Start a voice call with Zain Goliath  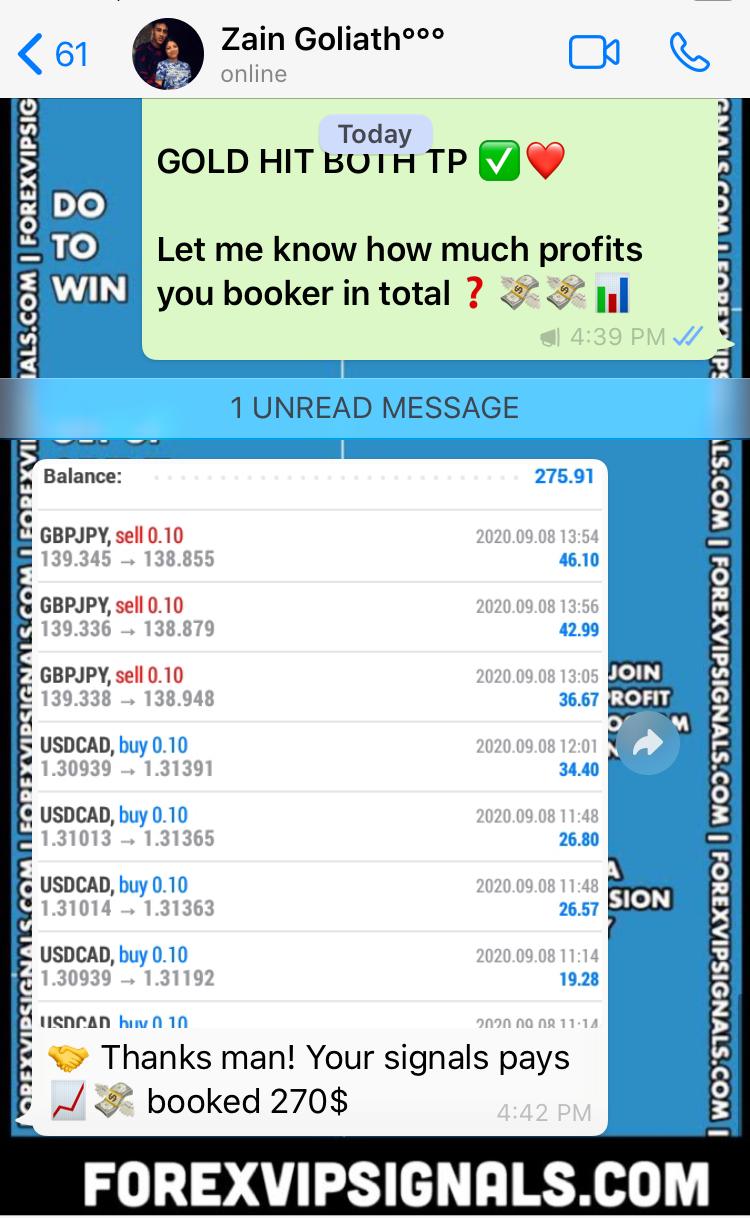pos(689,53)
